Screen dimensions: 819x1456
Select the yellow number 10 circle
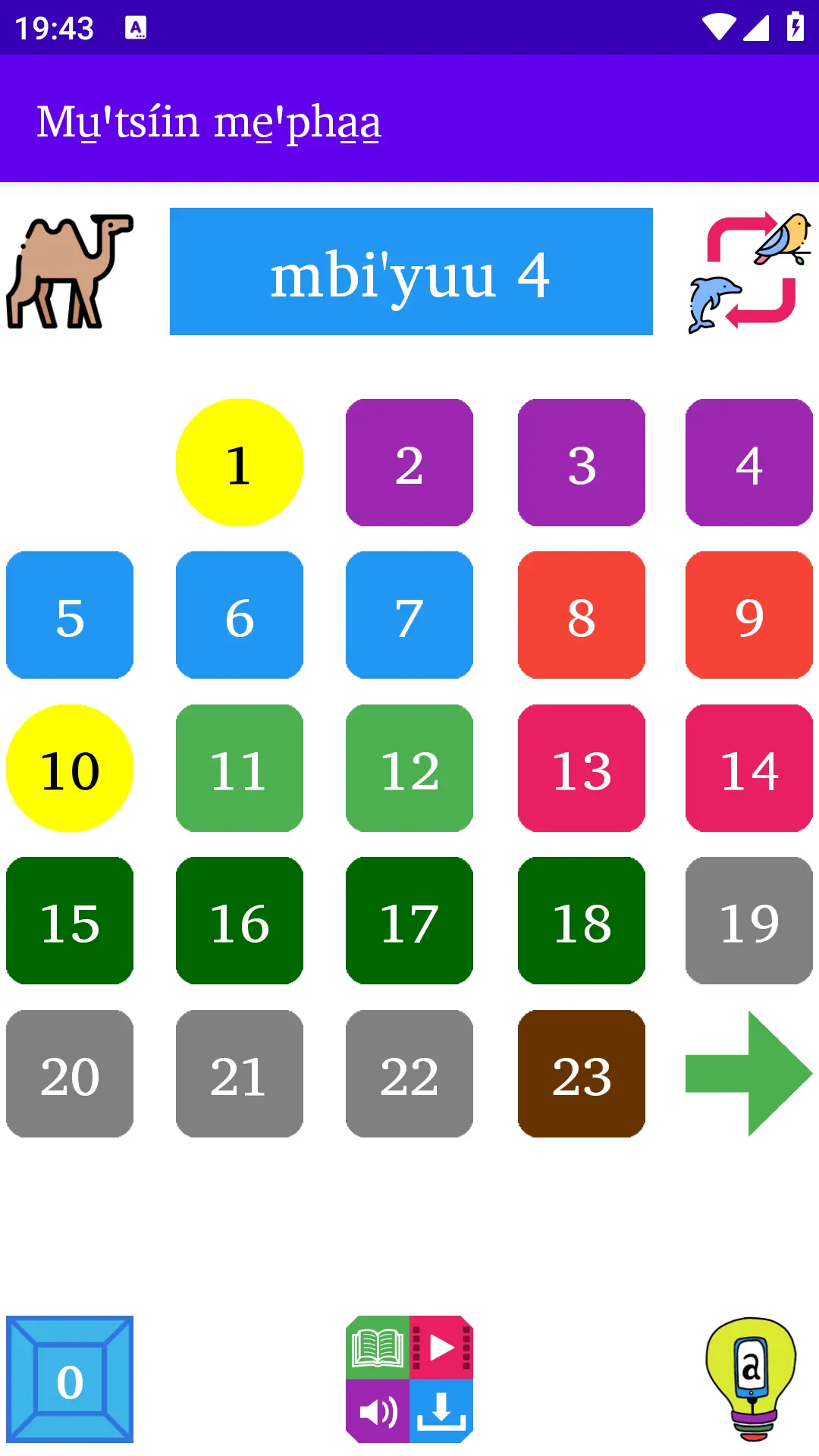[x=70, y=768]
